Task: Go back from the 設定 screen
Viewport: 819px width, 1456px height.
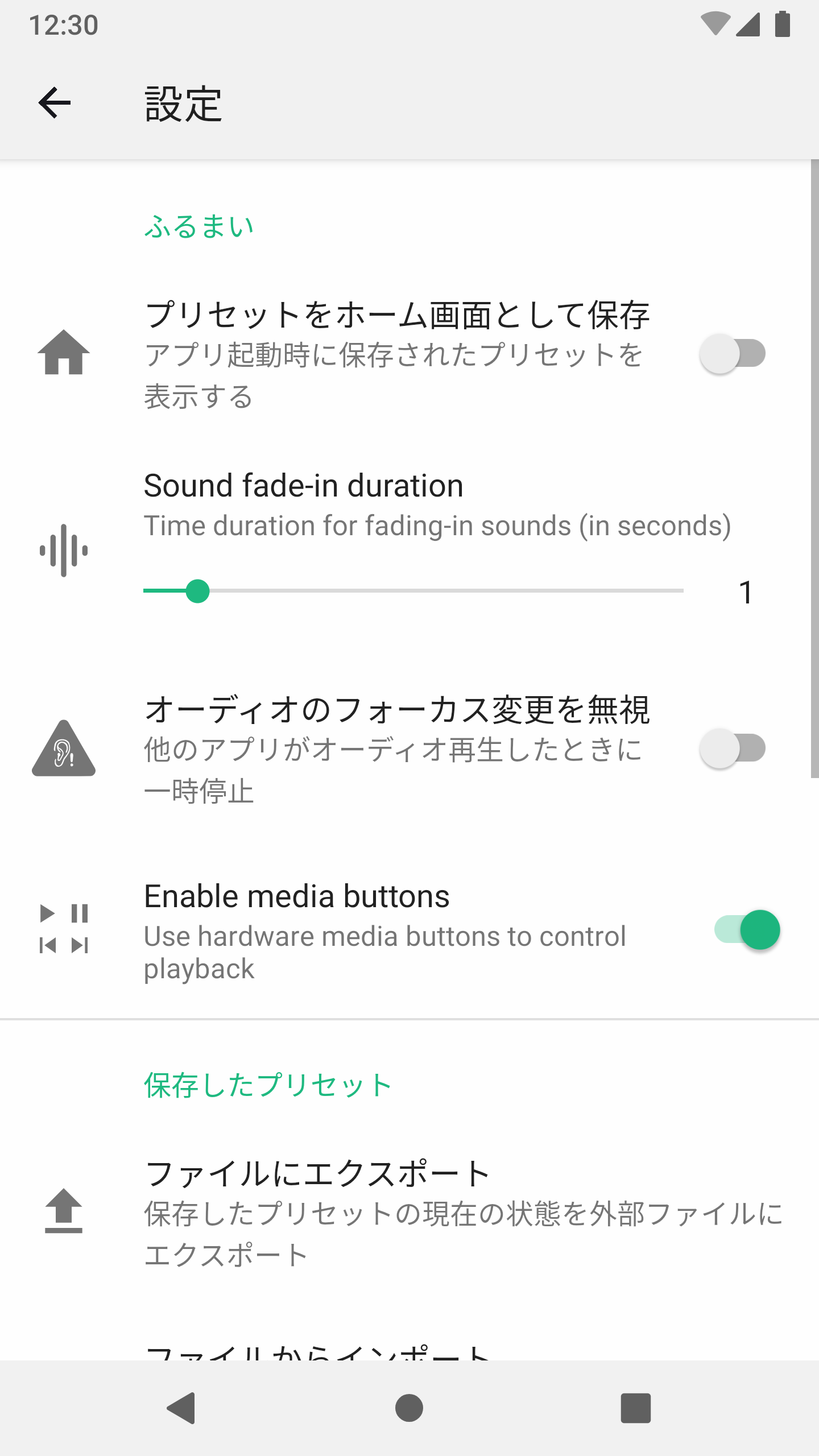Action: click(x=55, y=103)
